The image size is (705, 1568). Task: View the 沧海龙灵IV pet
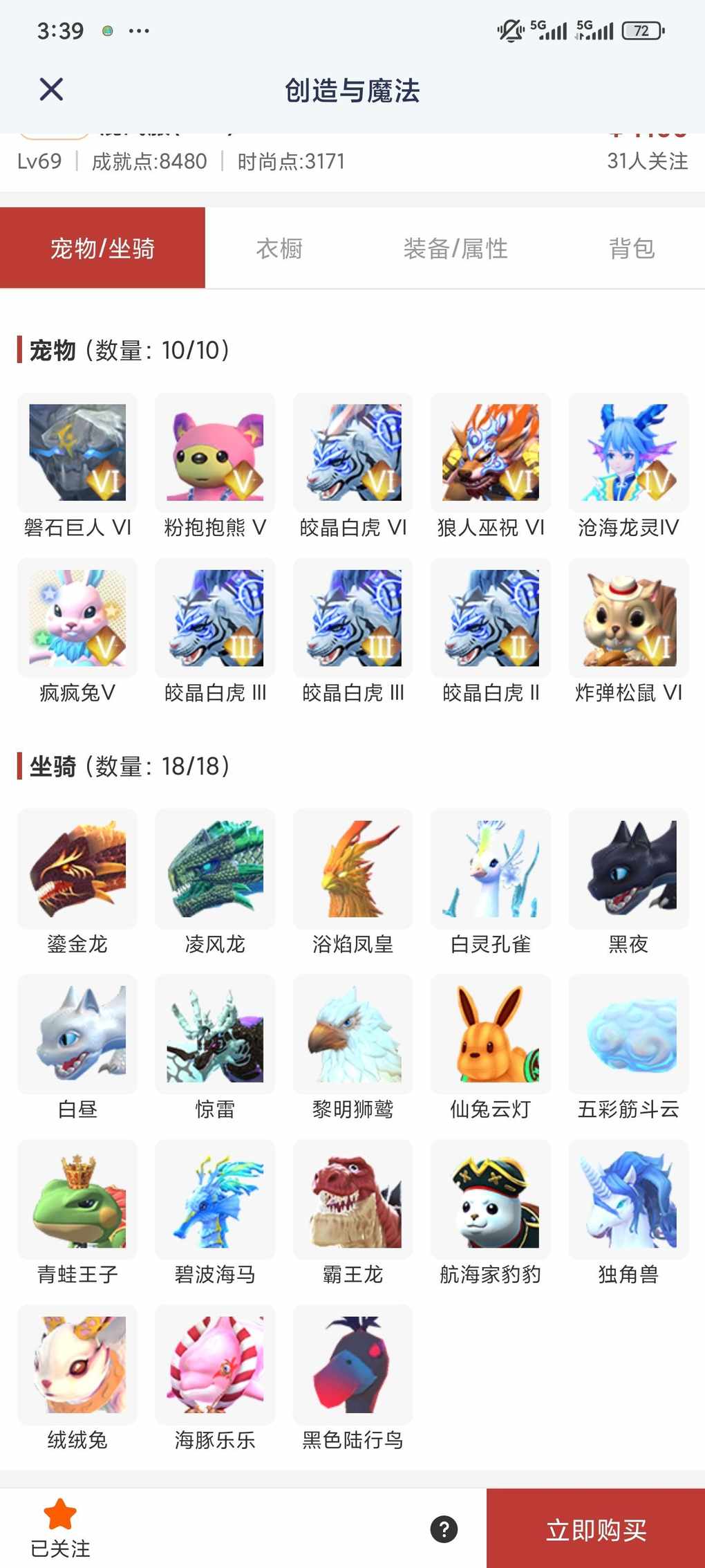pos(628,453)
